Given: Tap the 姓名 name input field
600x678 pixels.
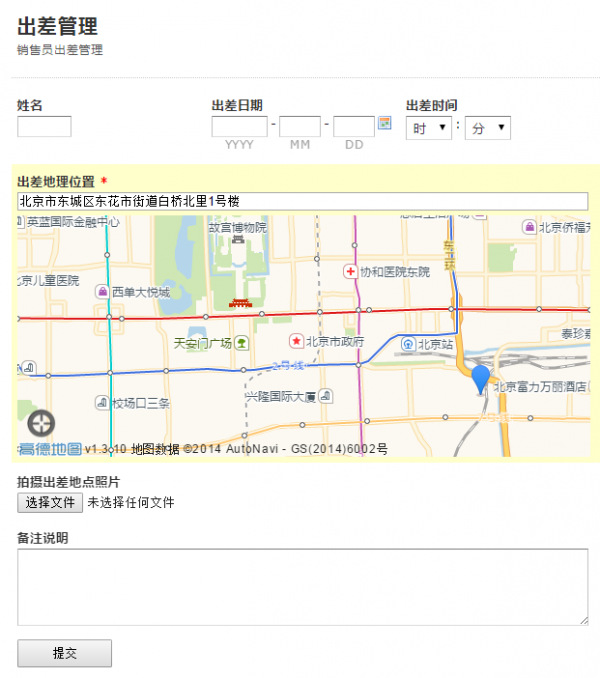Looking at the screenshot, I should tap(44, 127).
